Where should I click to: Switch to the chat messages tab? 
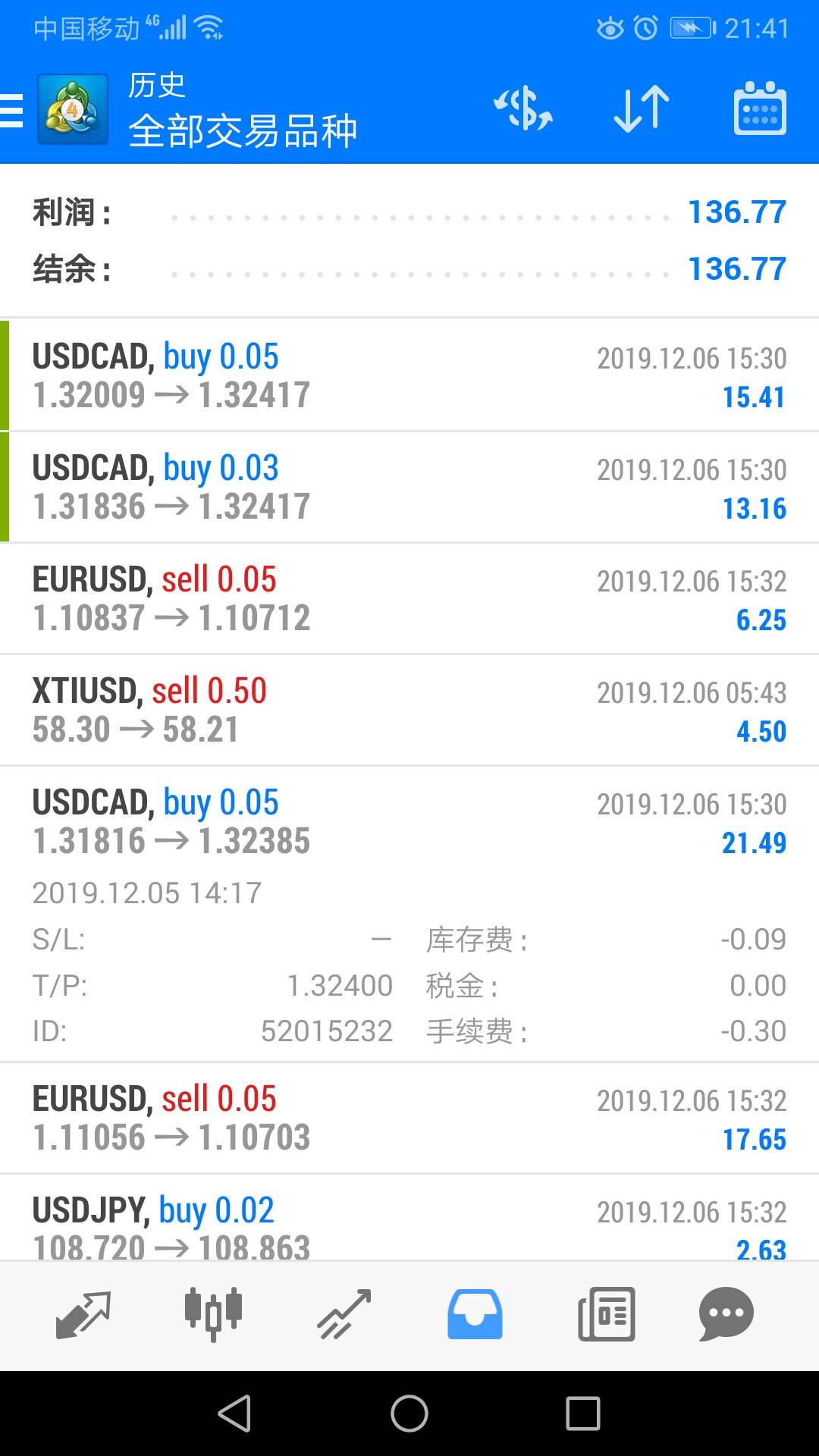click(x=726, y=1314)
